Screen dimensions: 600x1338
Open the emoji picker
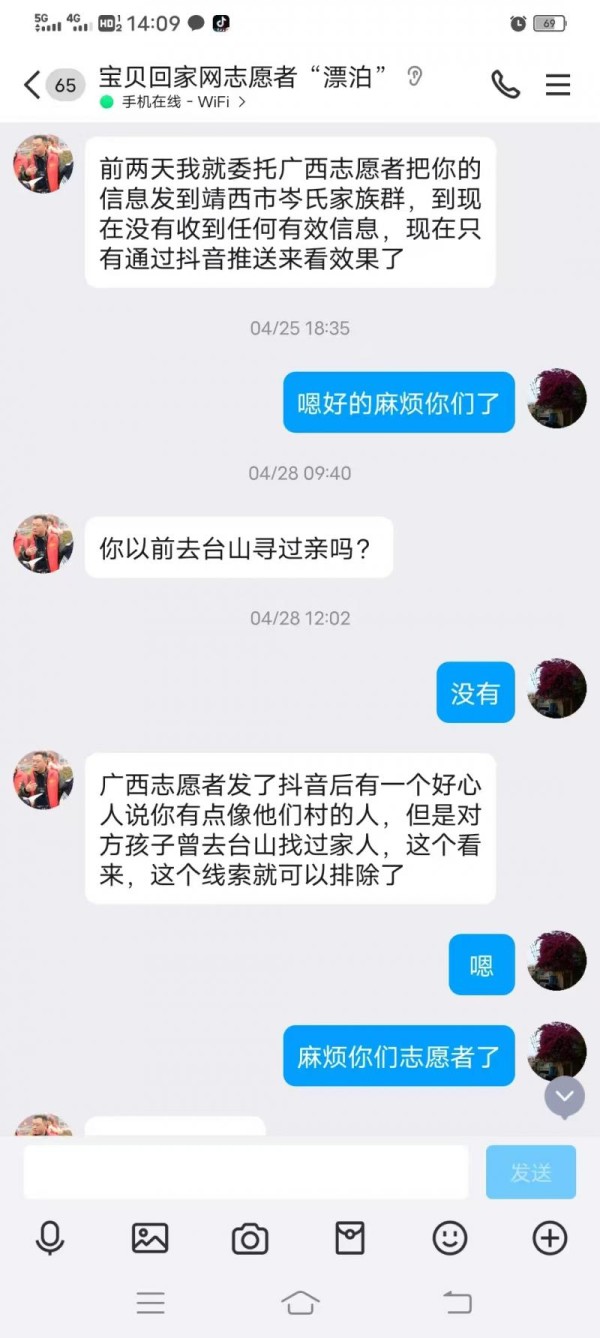point(450,1239)
